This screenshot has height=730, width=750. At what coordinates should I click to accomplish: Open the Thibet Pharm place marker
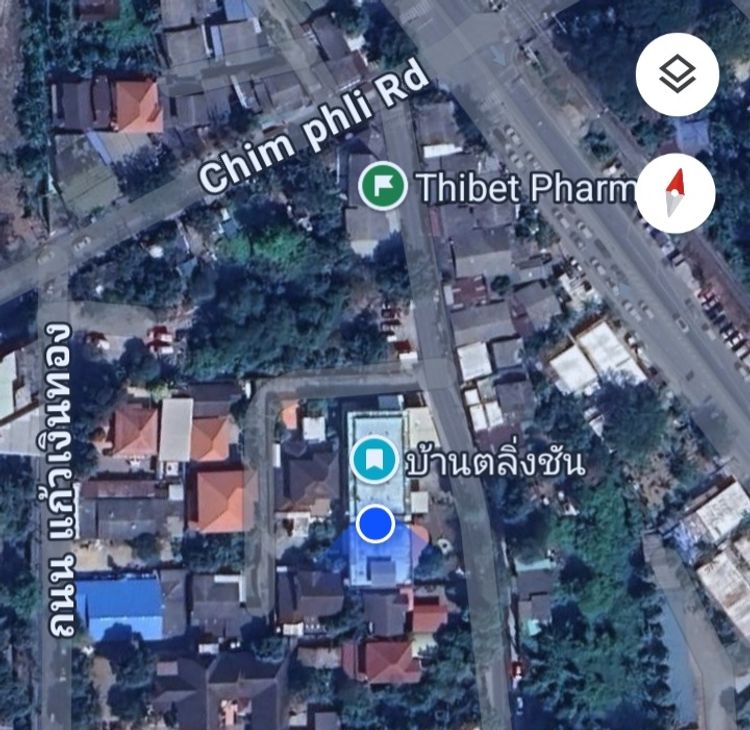pyautogui.click(x=383, y=186)
